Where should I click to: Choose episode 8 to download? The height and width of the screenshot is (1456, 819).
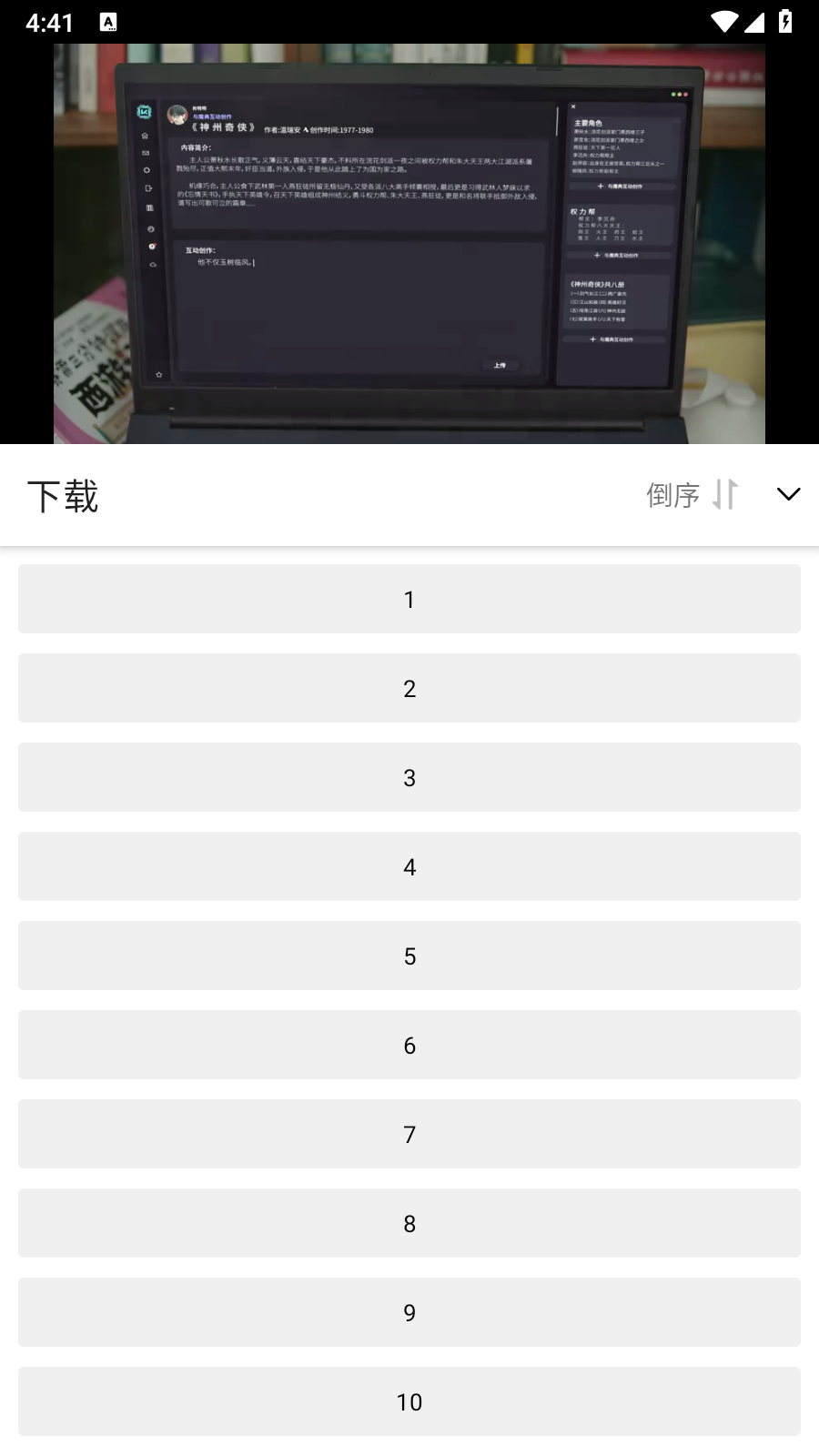tap(409, 1223)
